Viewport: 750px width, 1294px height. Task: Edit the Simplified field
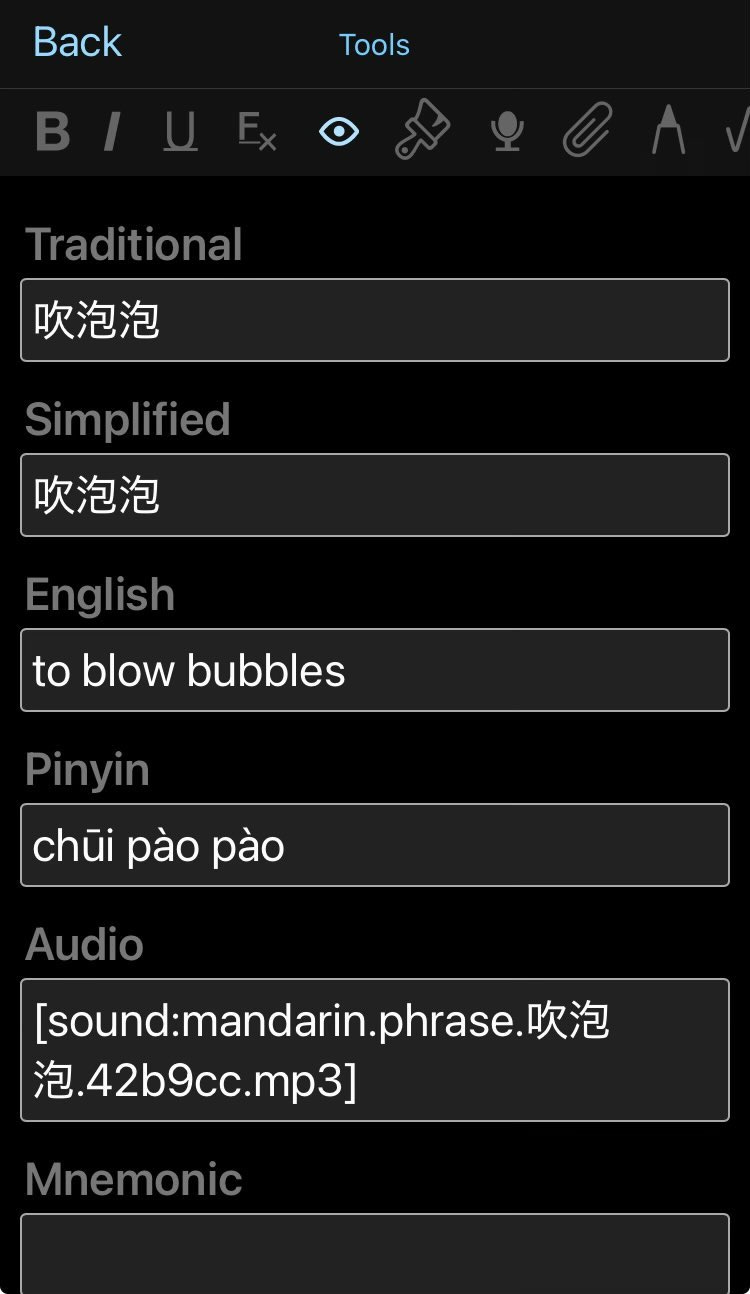375,495
